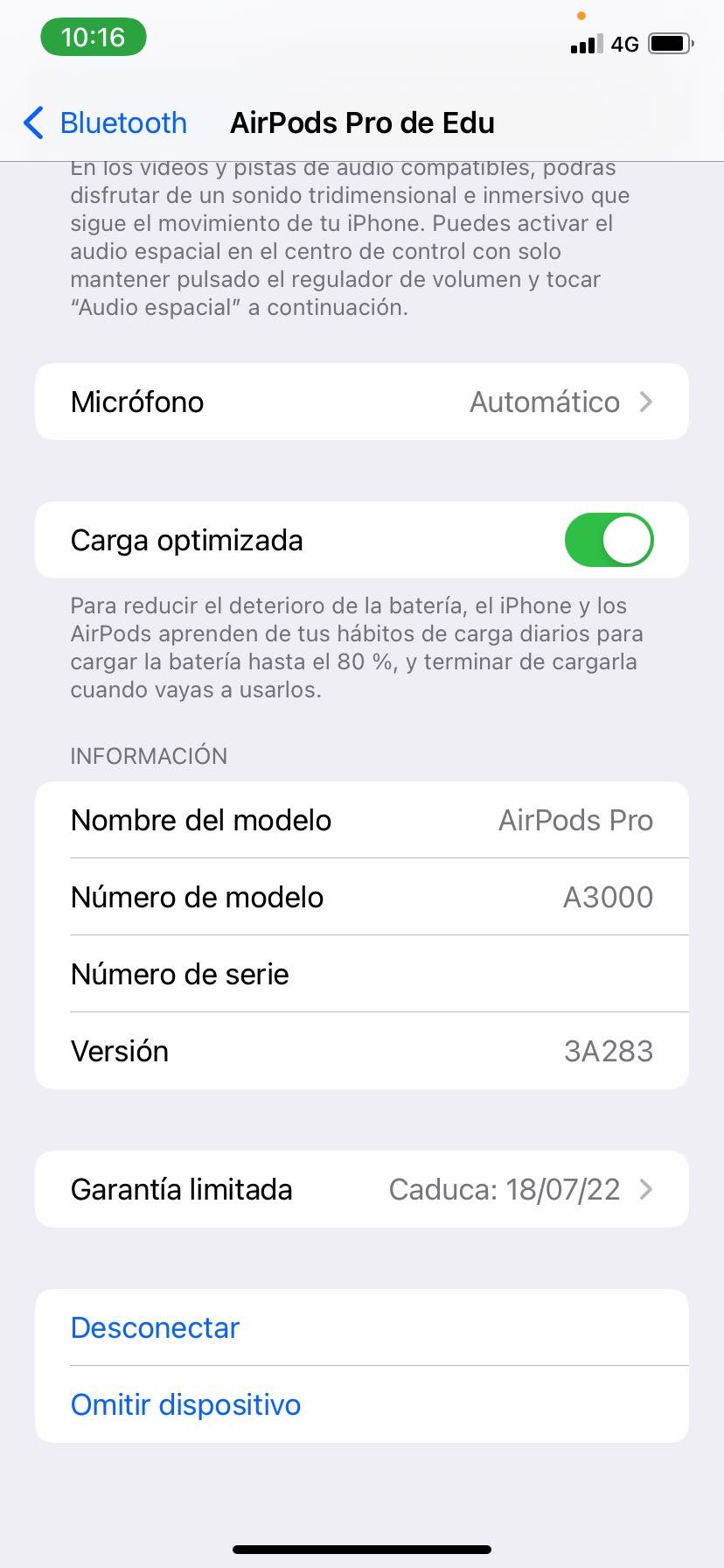Open the Micrófono setting row

tap(362, 402)
